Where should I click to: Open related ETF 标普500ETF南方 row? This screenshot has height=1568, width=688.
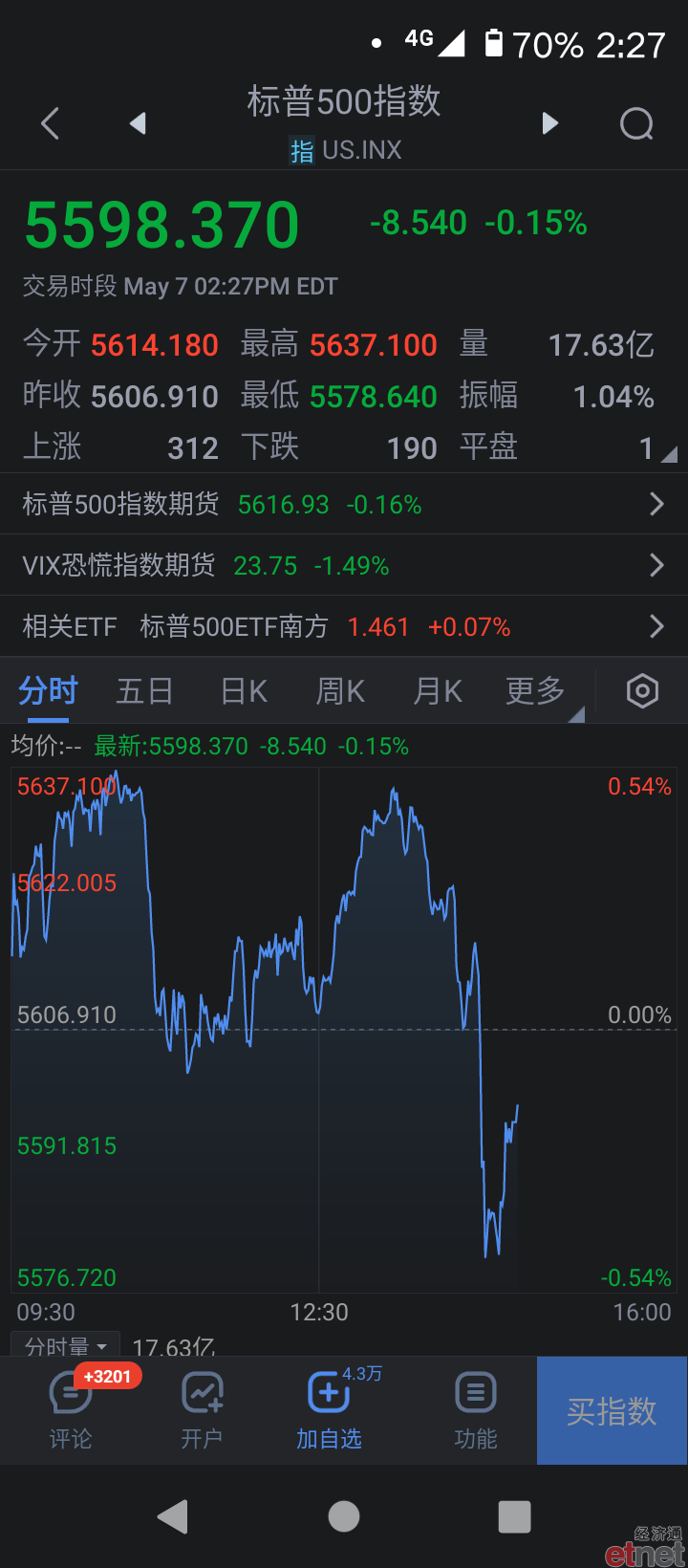click(x=344, y=626)
